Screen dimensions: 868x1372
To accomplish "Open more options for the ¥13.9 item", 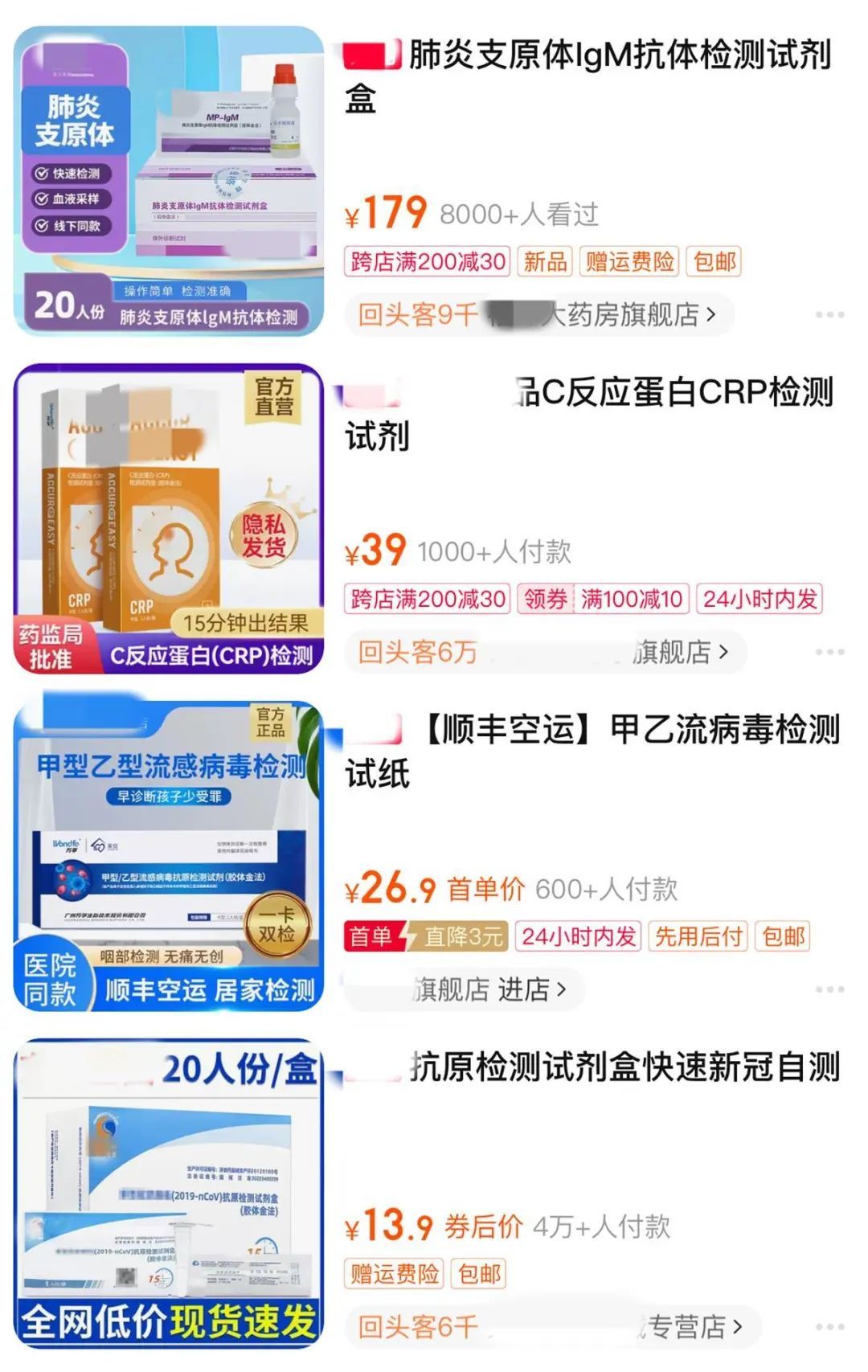I will [x=829, y=1326].
